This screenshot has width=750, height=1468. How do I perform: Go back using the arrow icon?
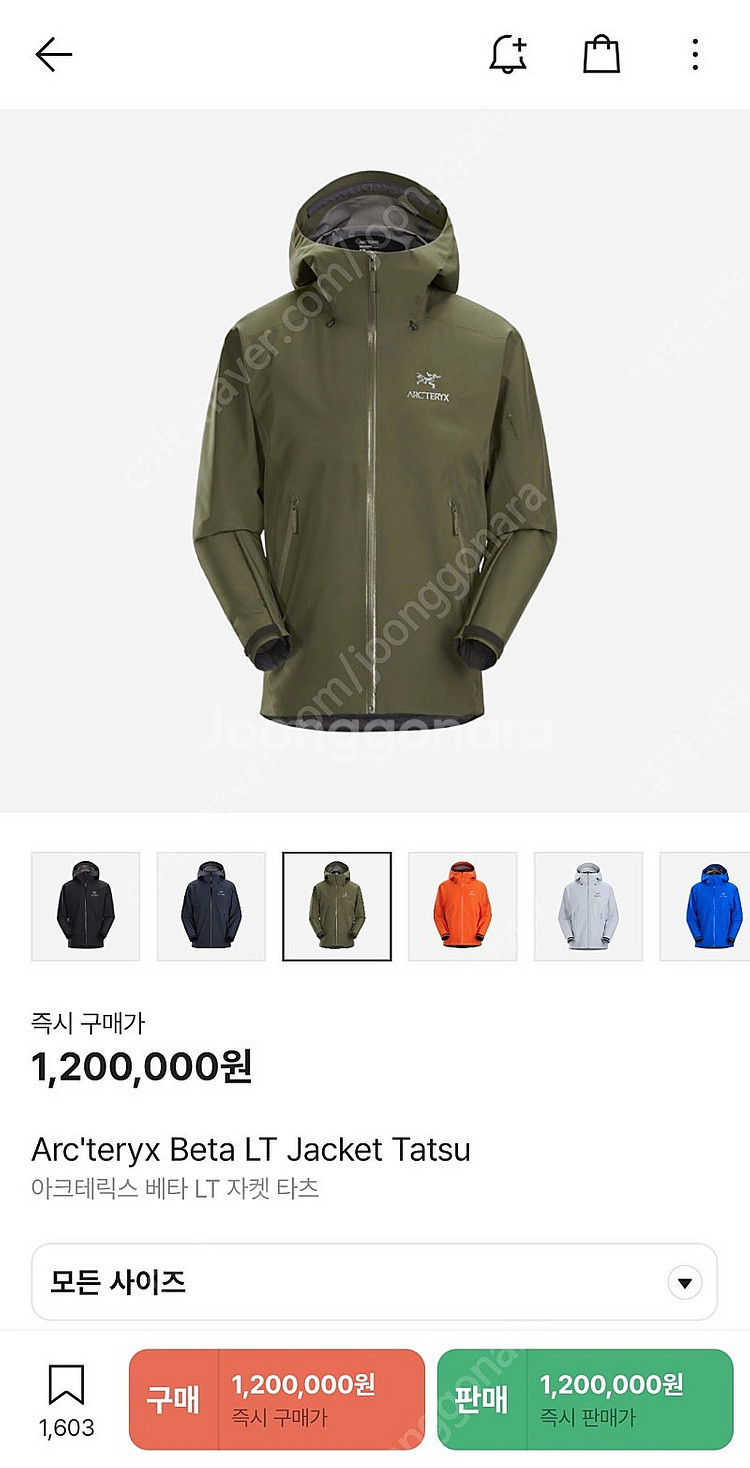54,55
